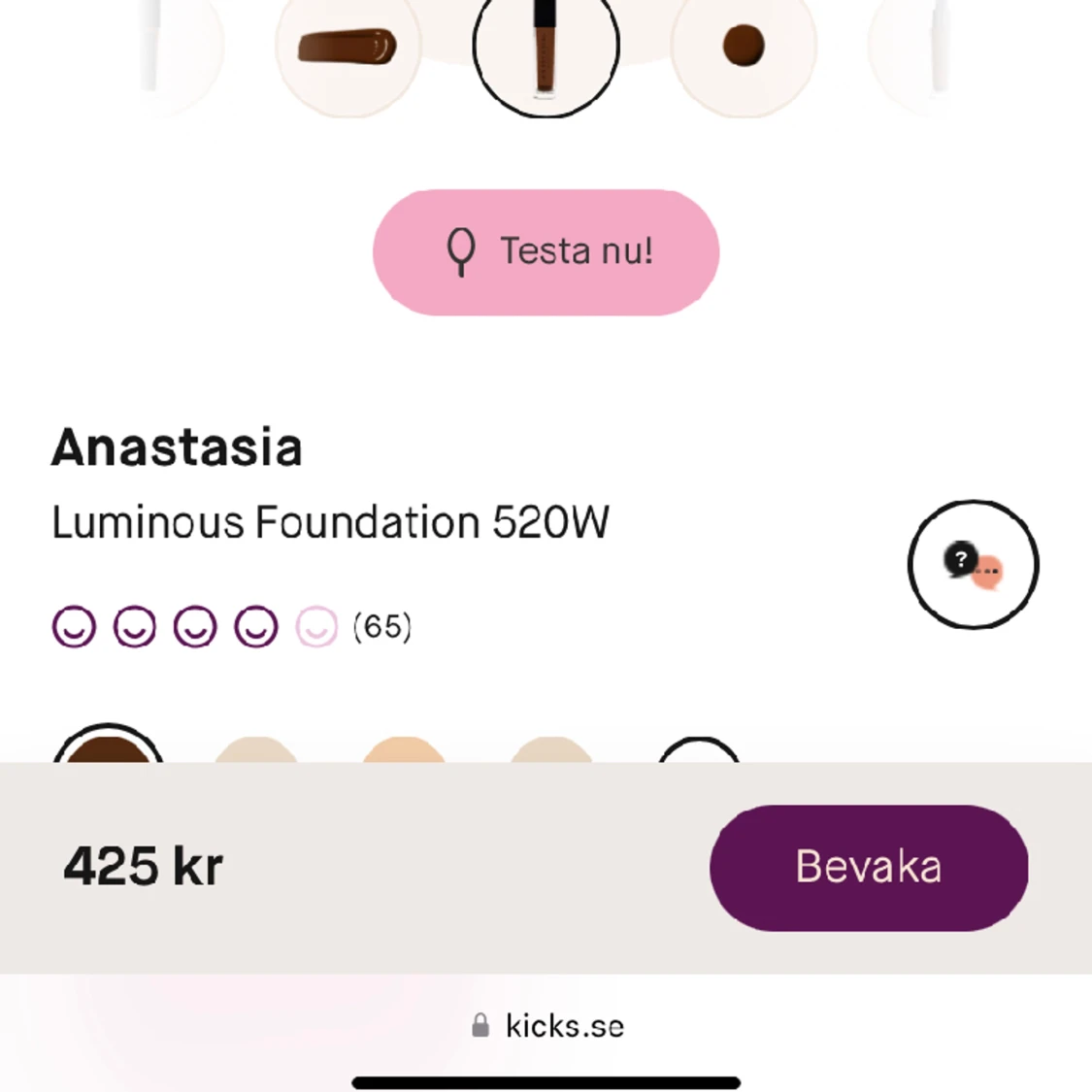Open the 65 product reviews
The width and height of the screenshot is (1092, 1092).
(x=381, y=627)
